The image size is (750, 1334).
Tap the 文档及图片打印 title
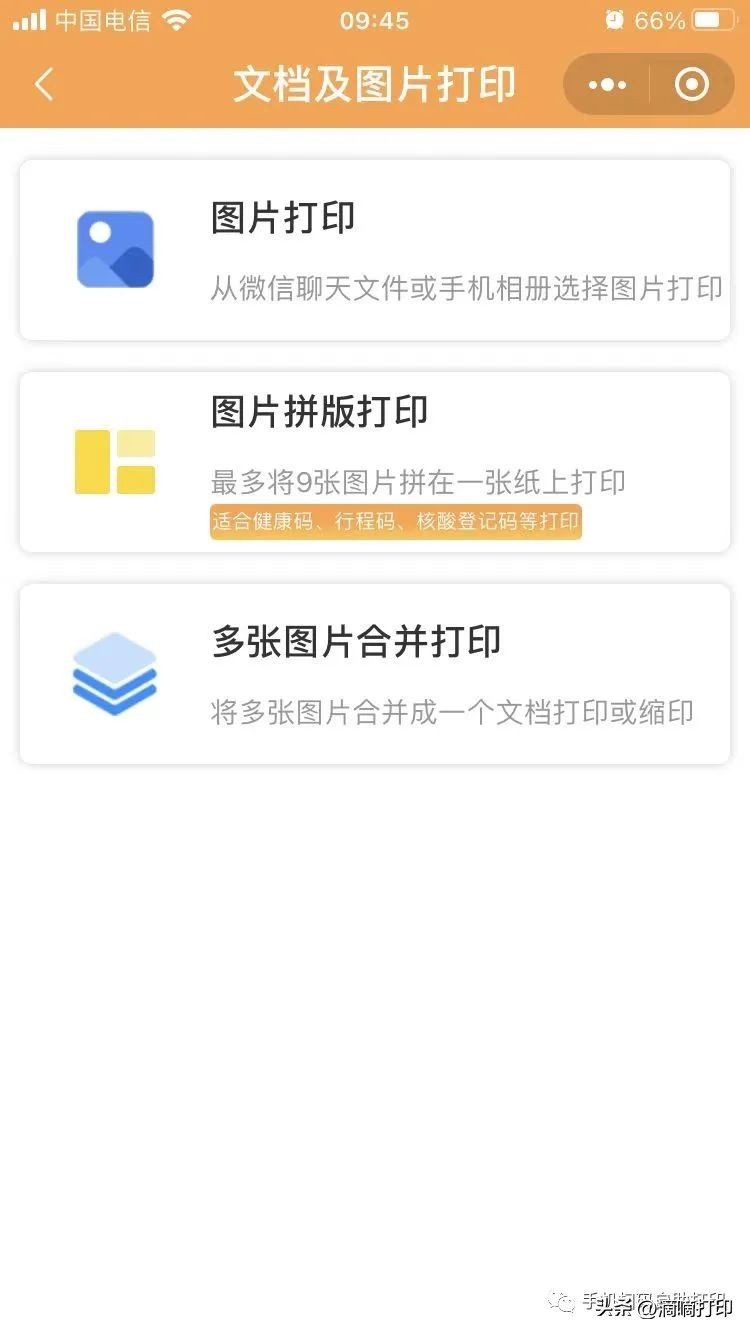click(x=375, y=84)
